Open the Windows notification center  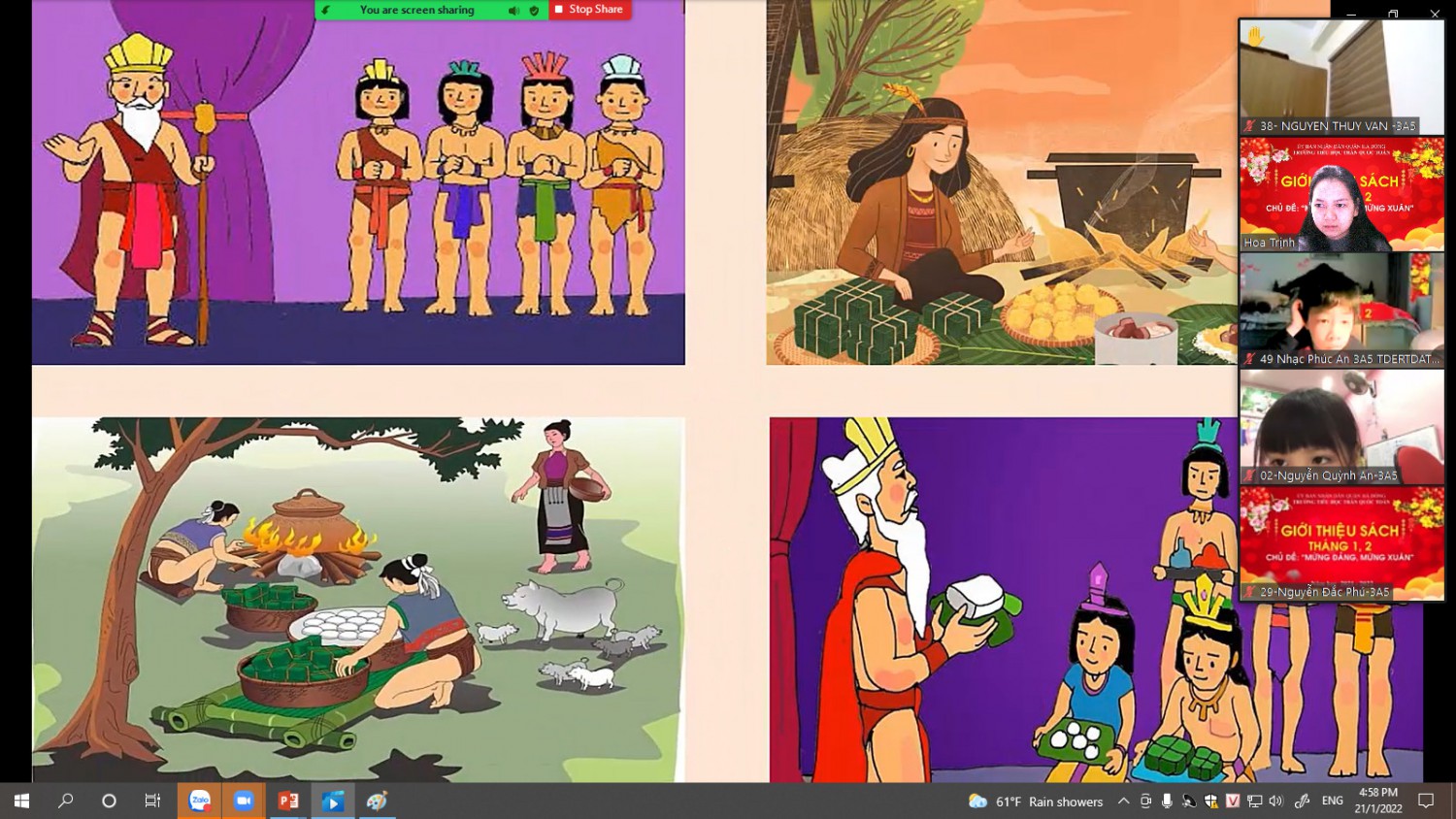1426,802
